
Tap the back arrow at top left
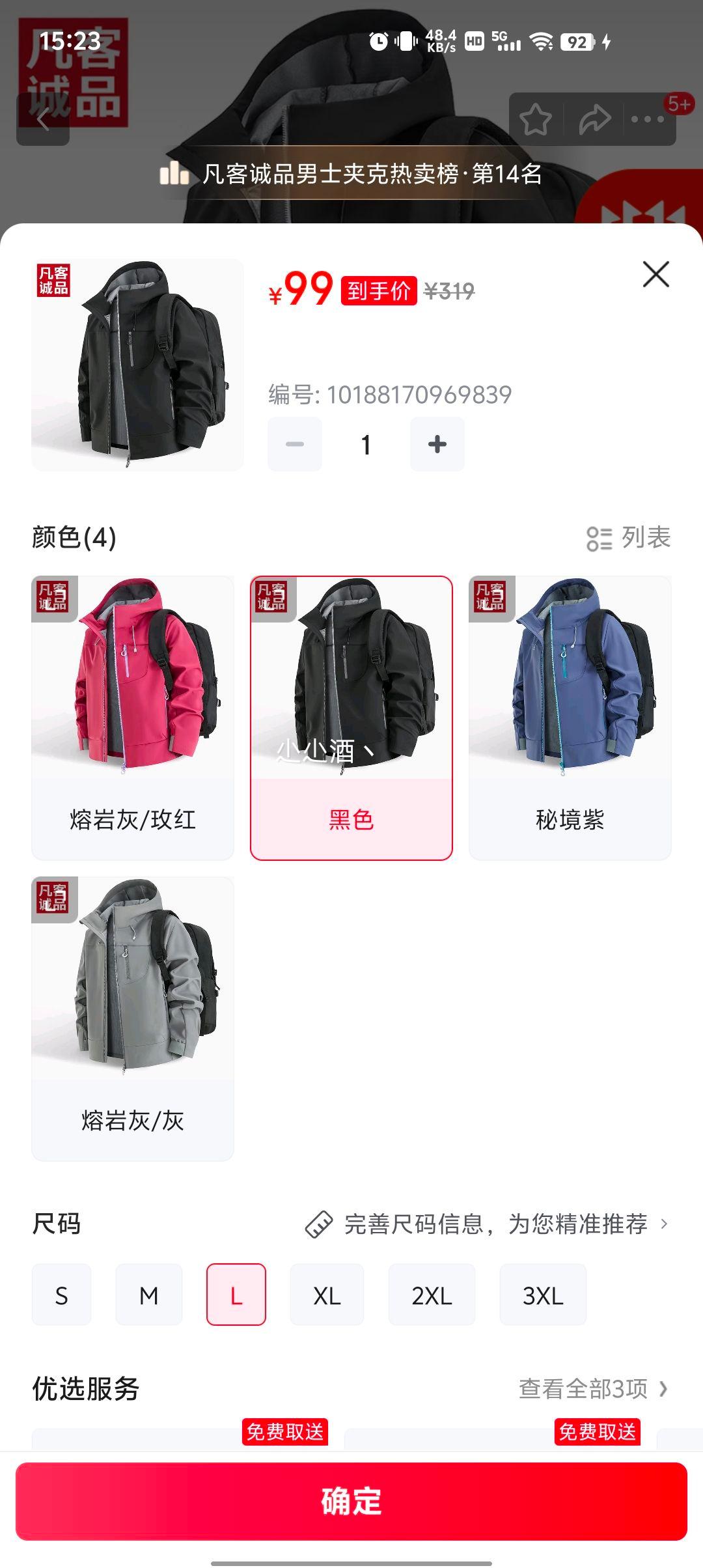(41, 120)
